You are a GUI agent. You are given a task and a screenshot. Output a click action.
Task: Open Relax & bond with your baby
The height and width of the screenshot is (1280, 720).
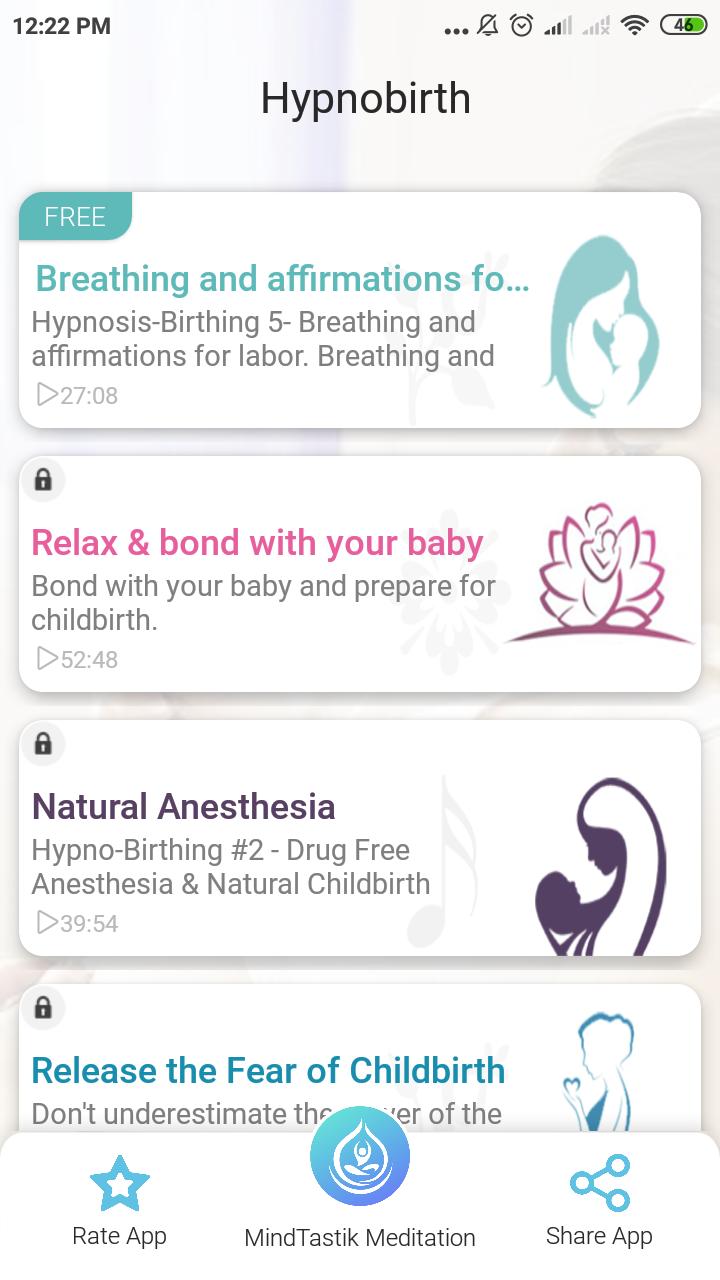point(258,543)
